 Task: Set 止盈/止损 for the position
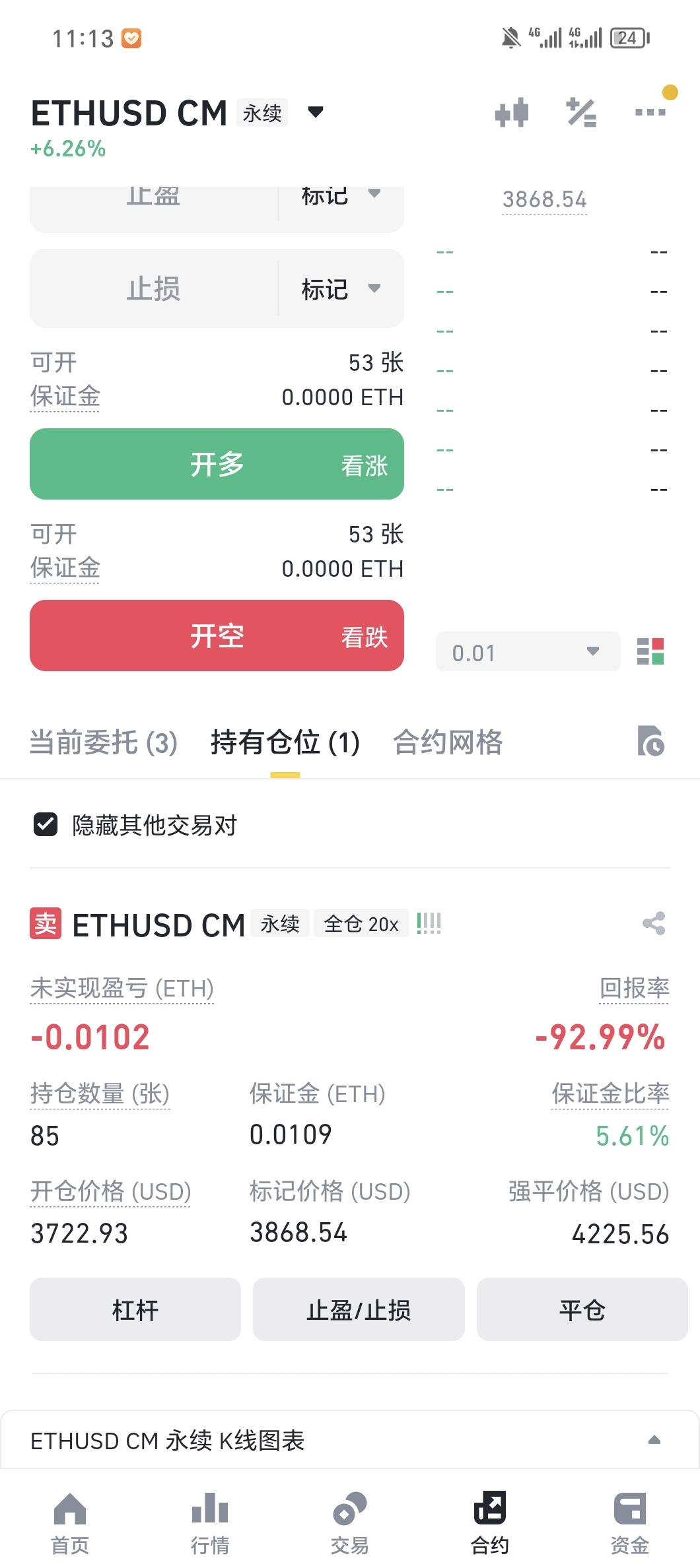(359, 1309)
